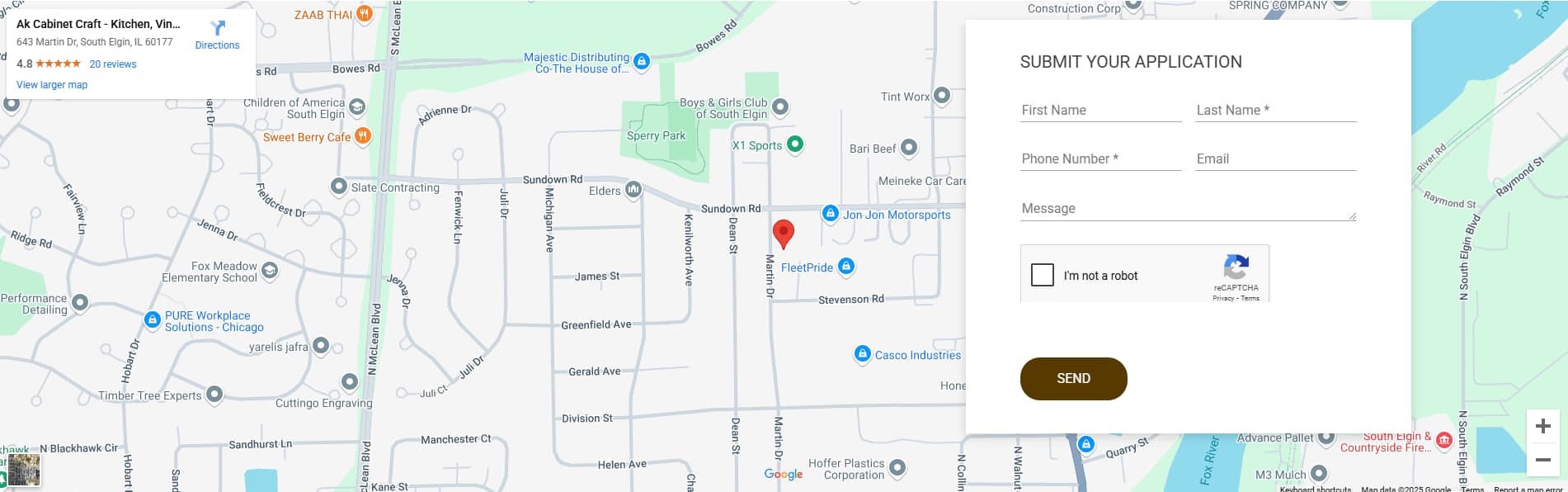Open the 20 reviews link

113,64
